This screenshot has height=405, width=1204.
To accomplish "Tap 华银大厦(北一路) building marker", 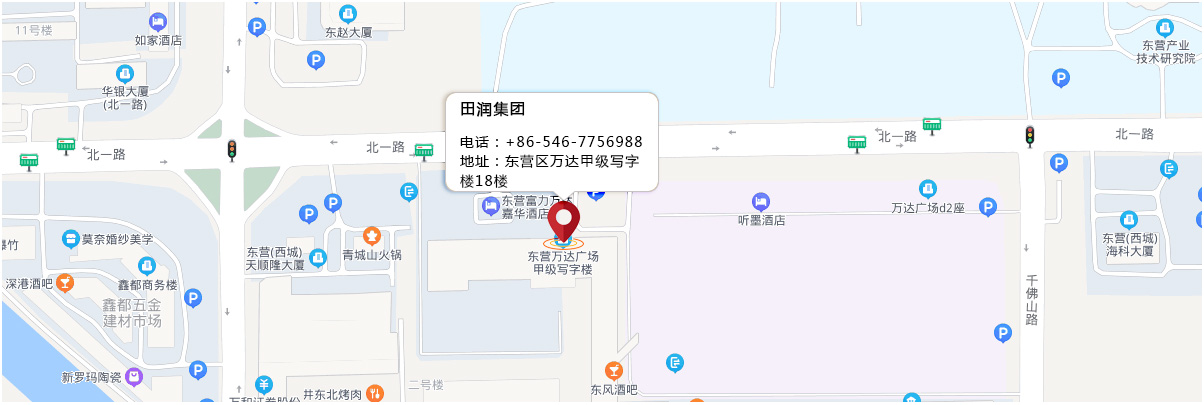I will pyautogui.click(x=125, y=74).
